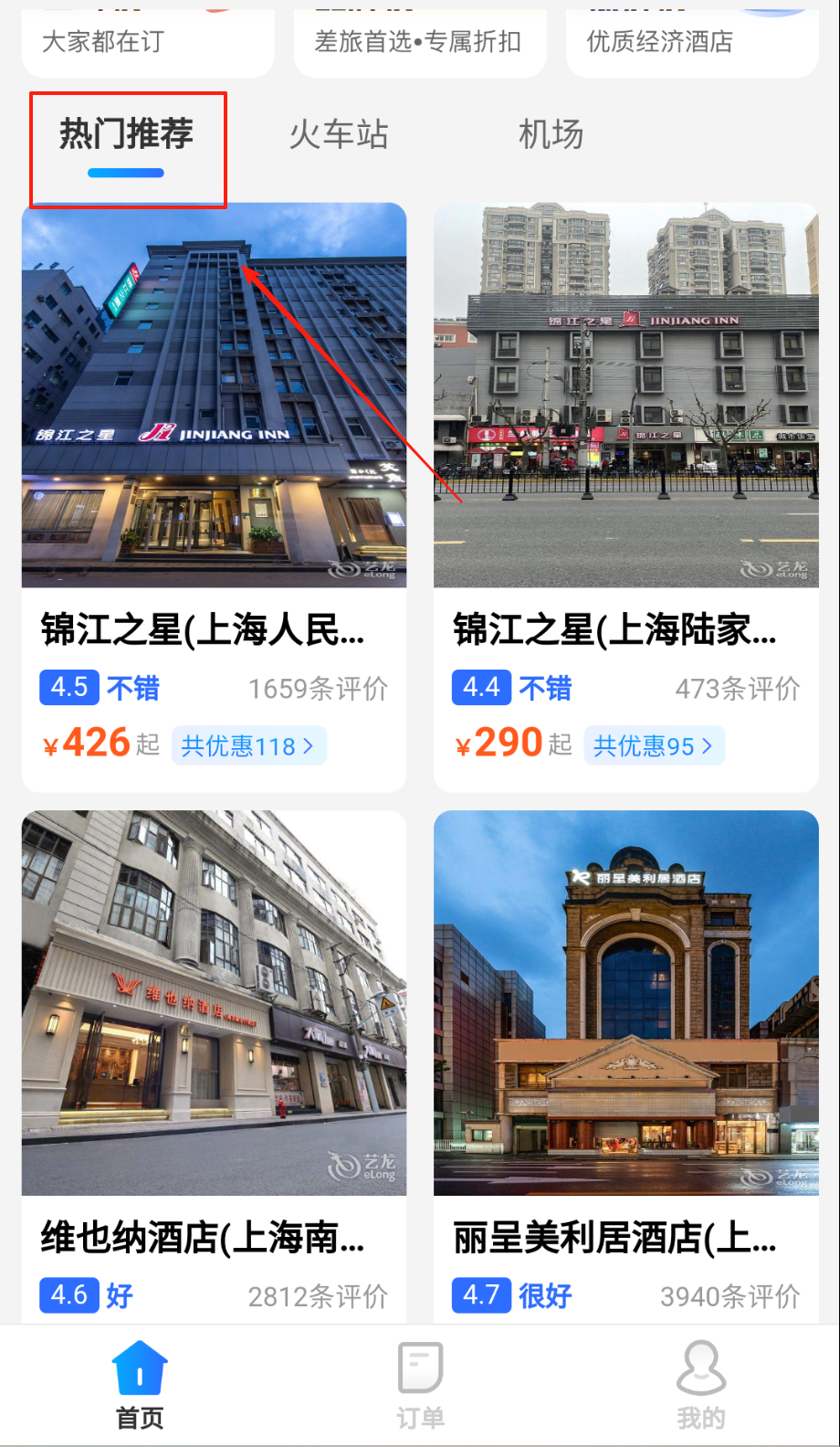Open 丽呈美利居酒店 hotel card
Viewport: 840px width, 1447px height.
[x=625, y=1051]
